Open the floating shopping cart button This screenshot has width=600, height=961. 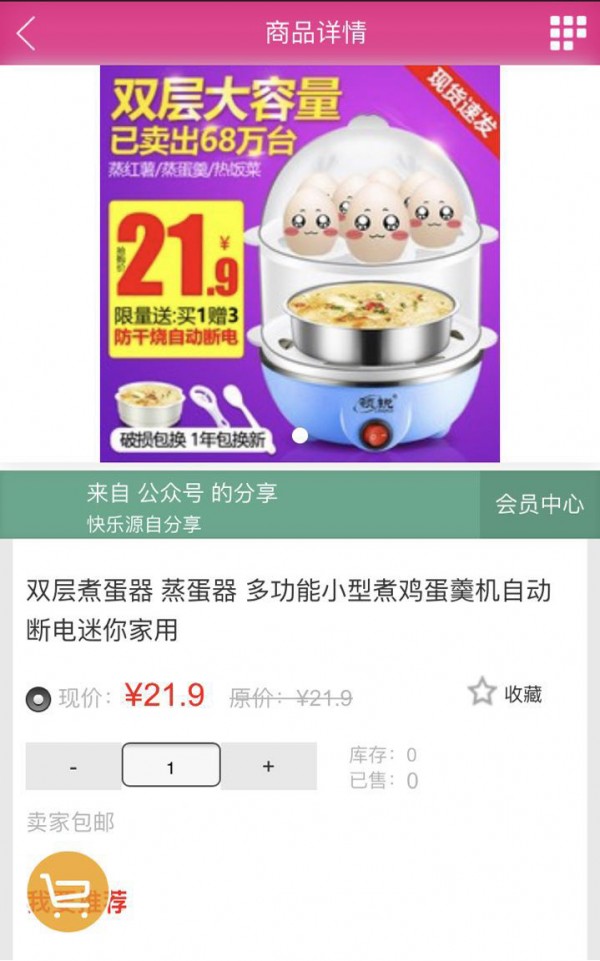pyautogui.click(x=68, y=891)
